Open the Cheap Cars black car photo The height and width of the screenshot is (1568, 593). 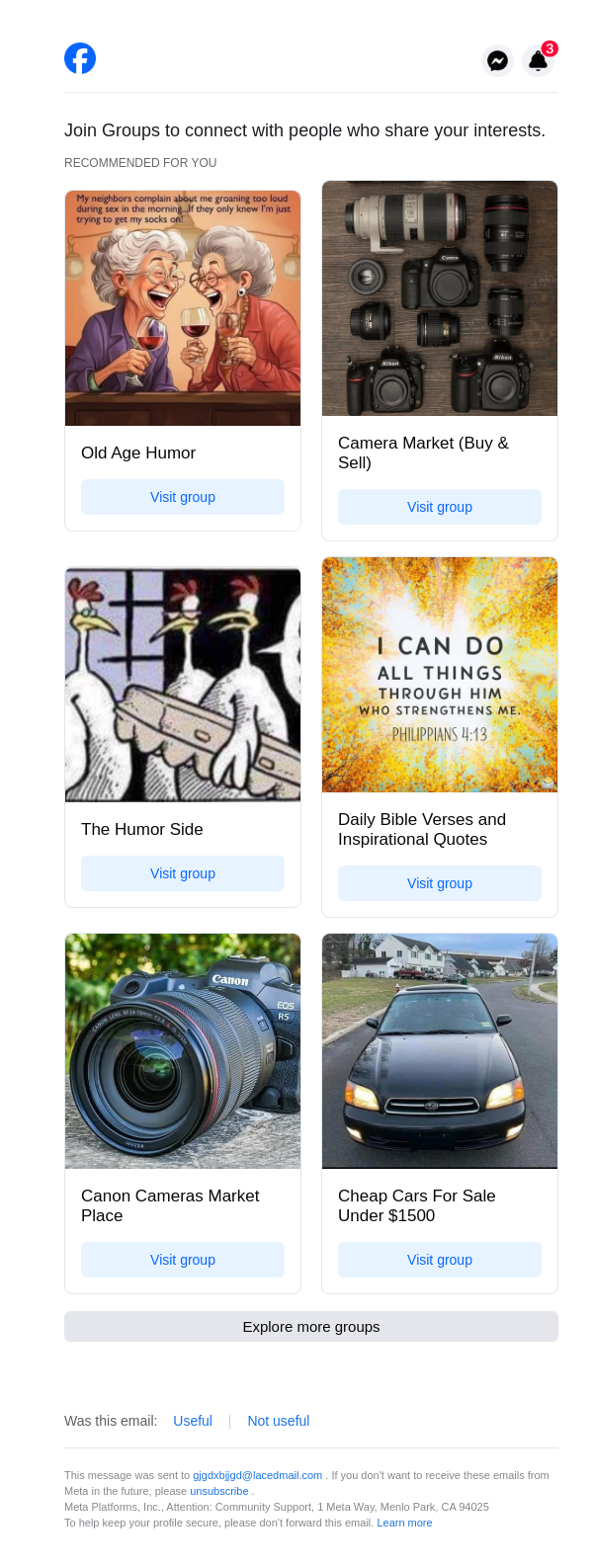[440, 1051]
